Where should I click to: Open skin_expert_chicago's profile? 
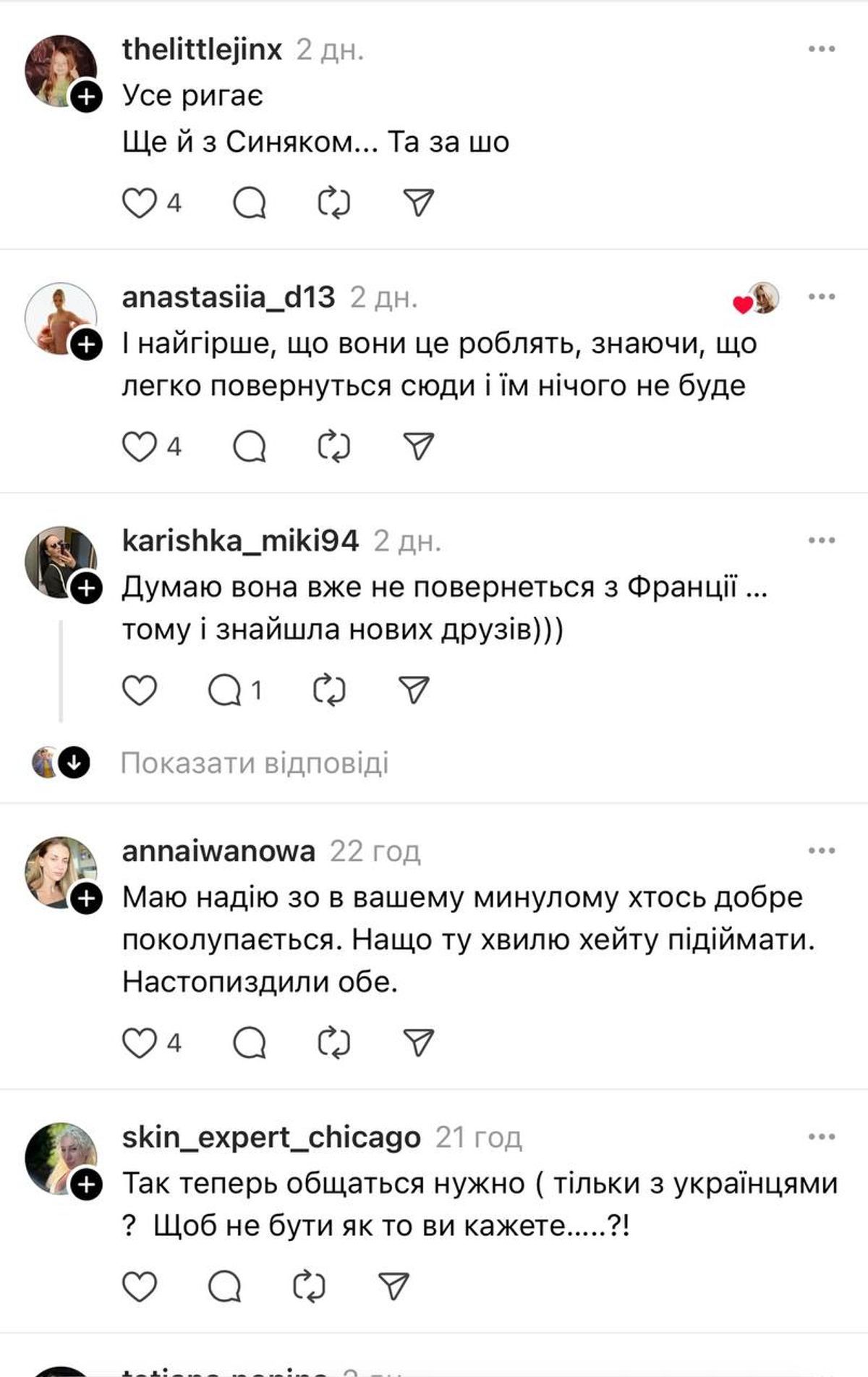(x=271, y=1137)
